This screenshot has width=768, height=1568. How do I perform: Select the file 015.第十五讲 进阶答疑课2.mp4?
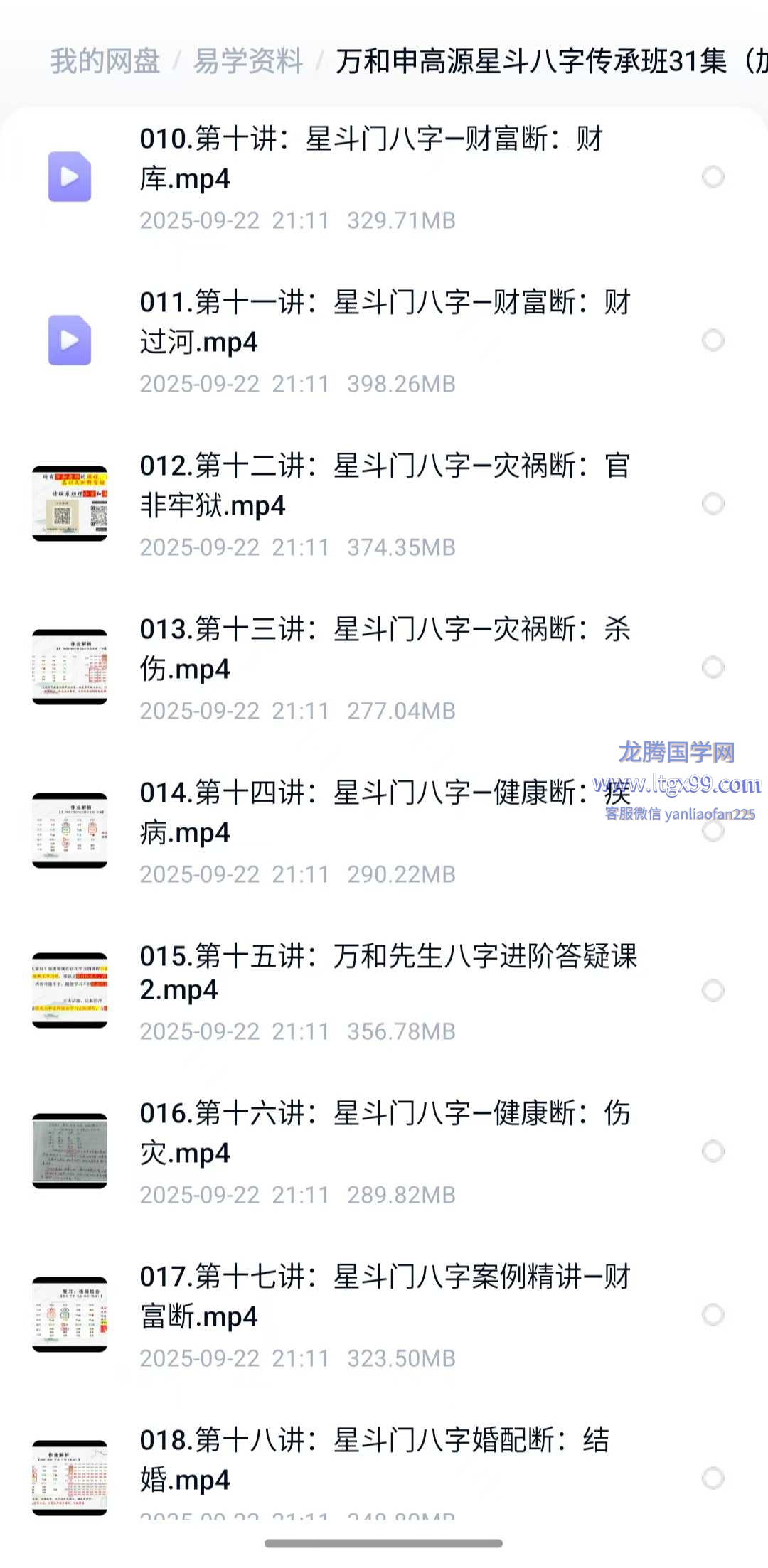tap(713, 990)
